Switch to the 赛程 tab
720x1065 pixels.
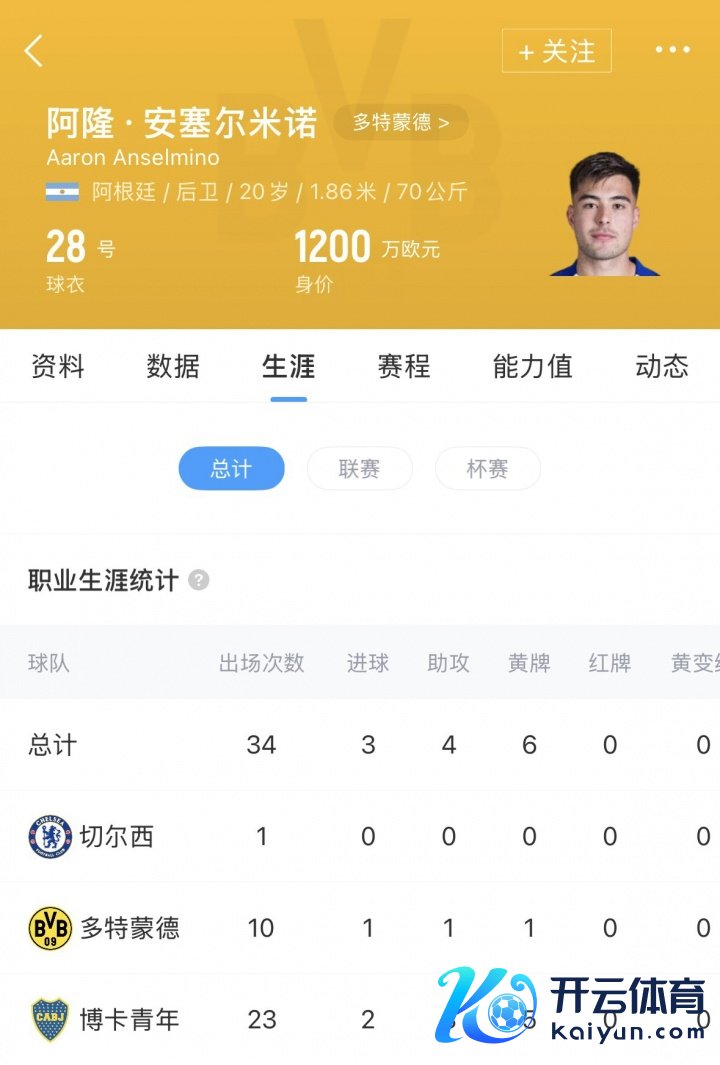click(x=403, y=366)
